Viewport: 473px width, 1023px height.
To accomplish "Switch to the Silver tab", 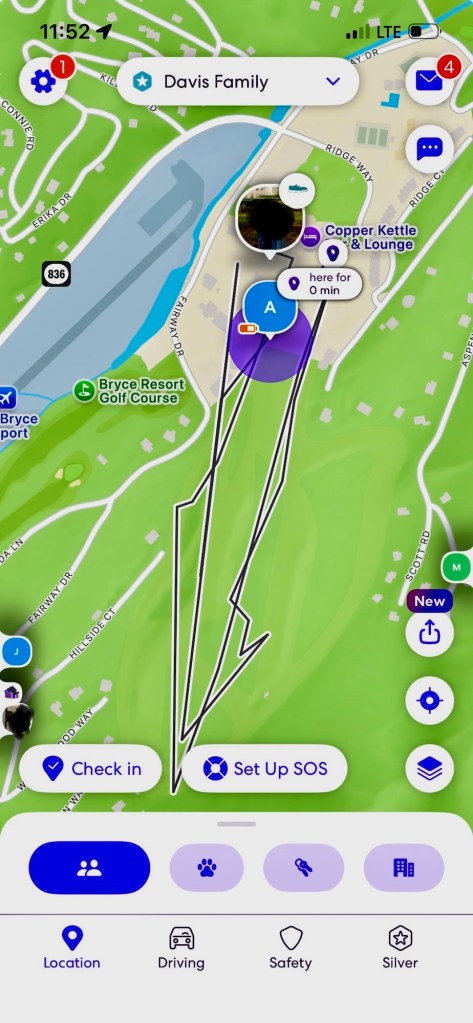I will (400, 947).
